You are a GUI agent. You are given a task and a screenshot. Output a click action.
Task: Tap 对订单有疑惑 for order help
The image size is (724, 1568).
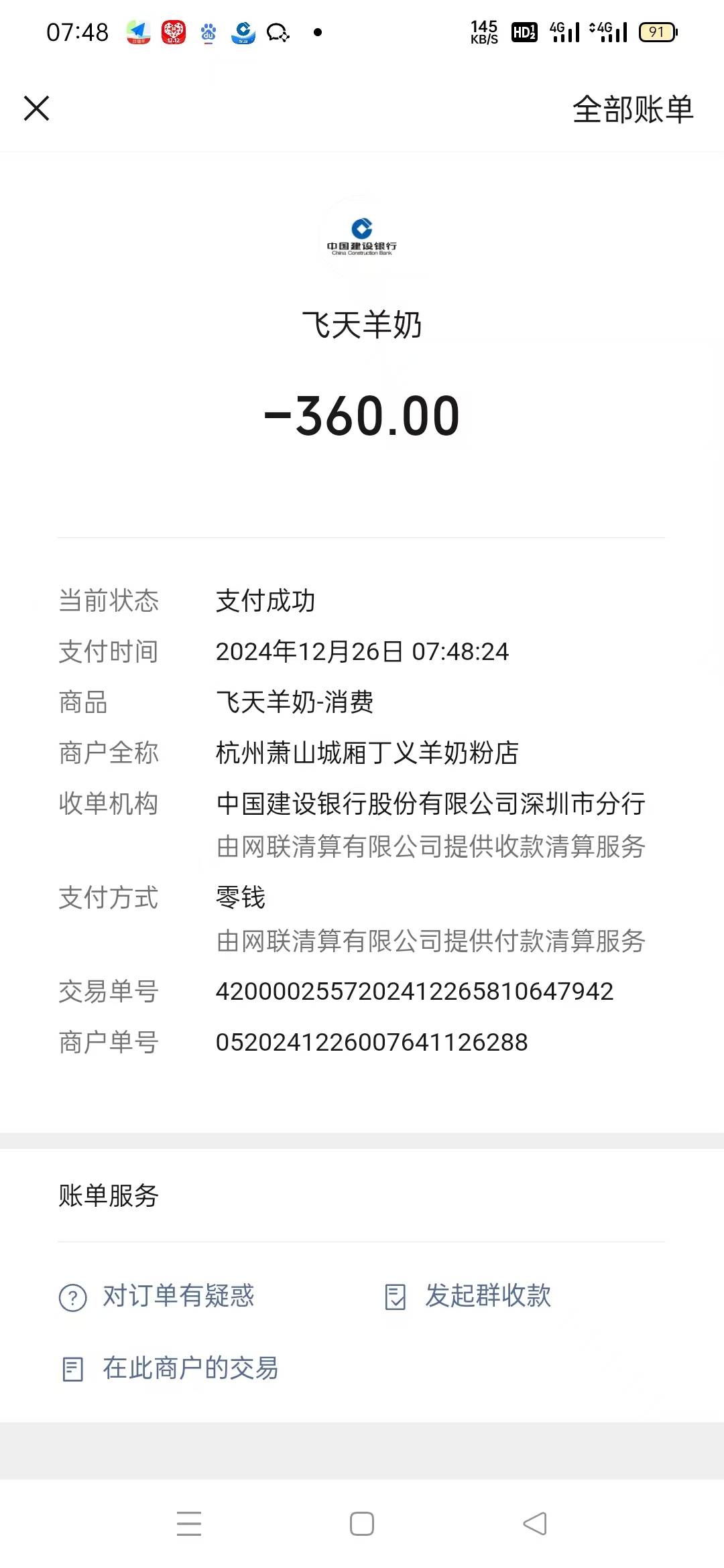(x=158, y=1296)
